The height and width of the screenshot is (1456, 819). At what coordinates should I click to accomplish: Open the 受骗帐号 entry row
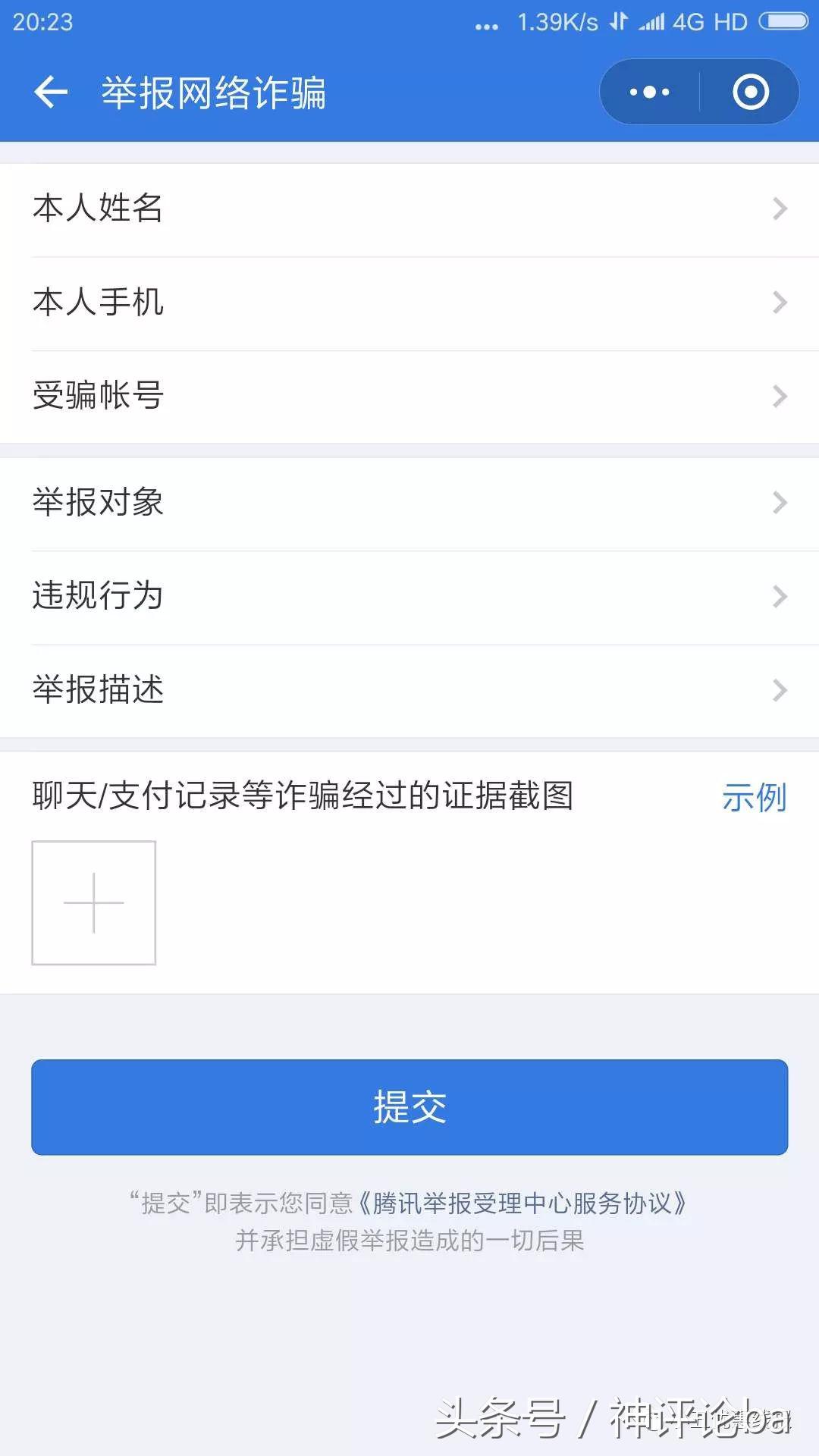(x=409, y=395)
